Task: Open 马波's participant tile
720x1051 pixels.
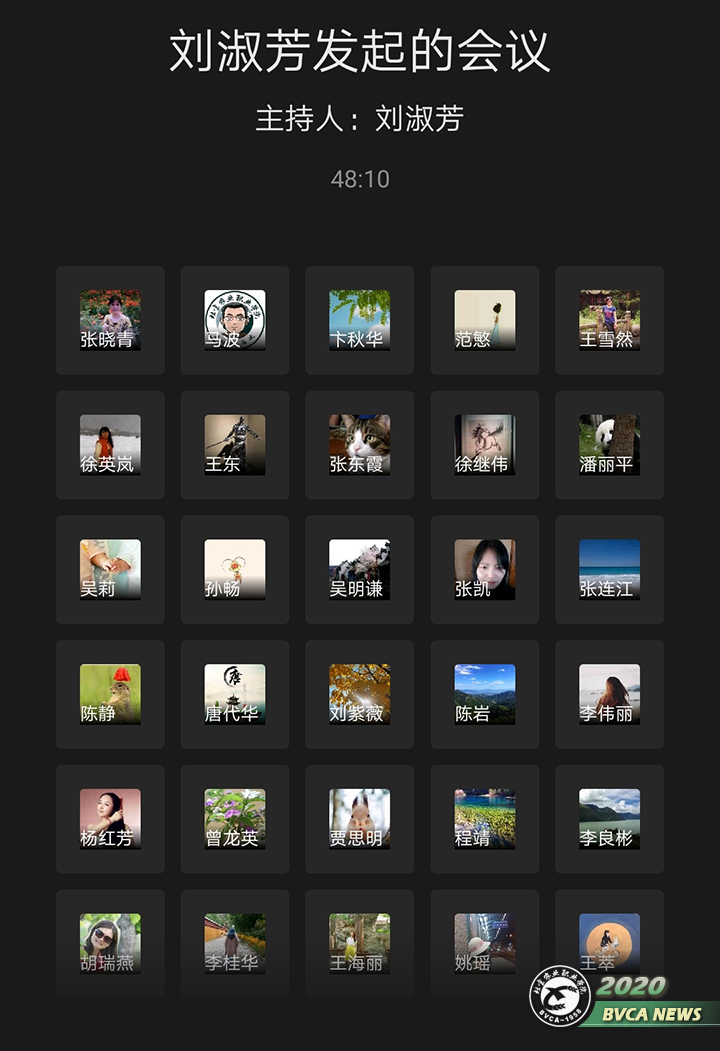Action: click(235, 320)
